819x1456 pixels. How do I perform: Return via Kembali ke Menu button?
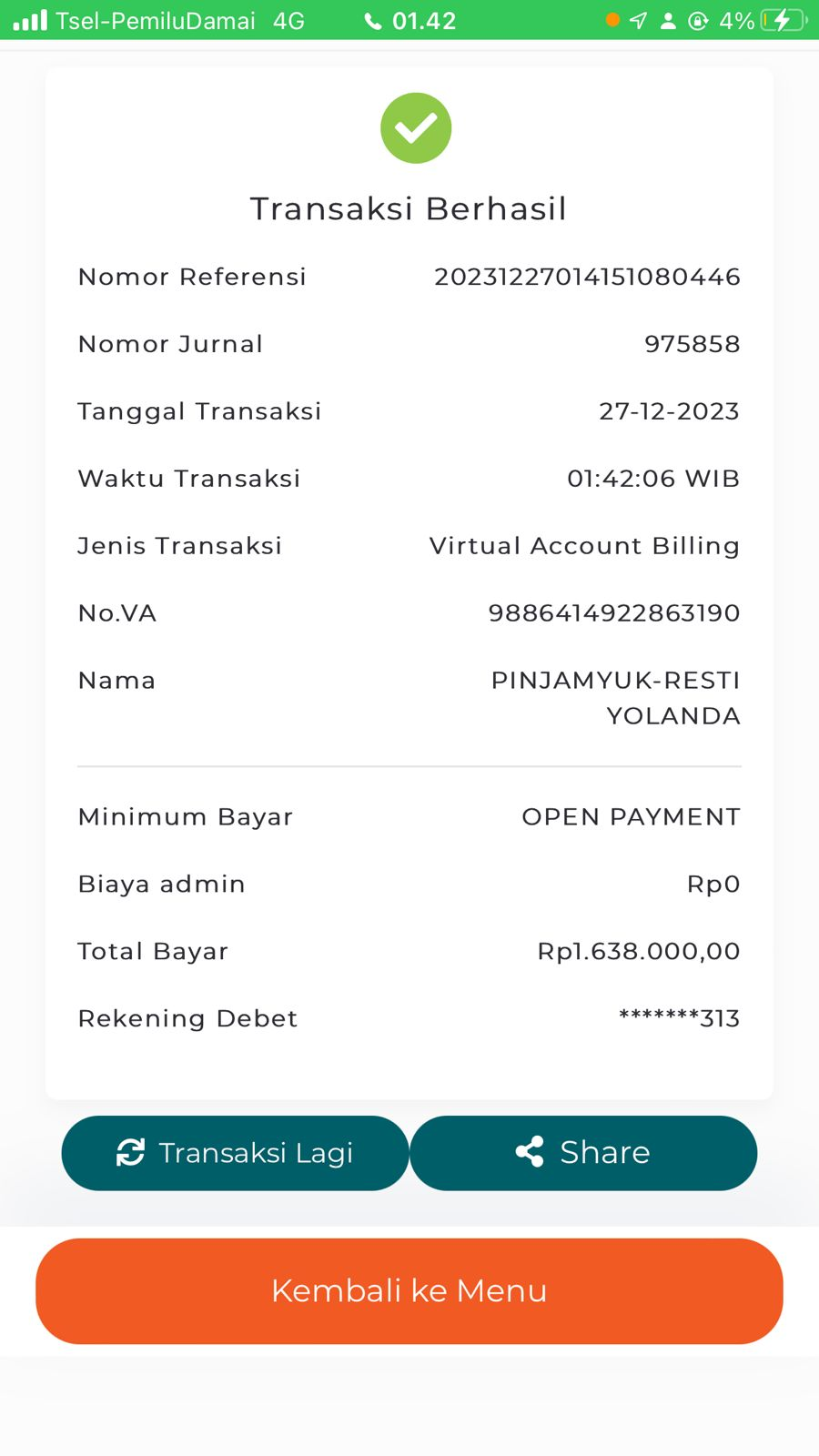409,1290
